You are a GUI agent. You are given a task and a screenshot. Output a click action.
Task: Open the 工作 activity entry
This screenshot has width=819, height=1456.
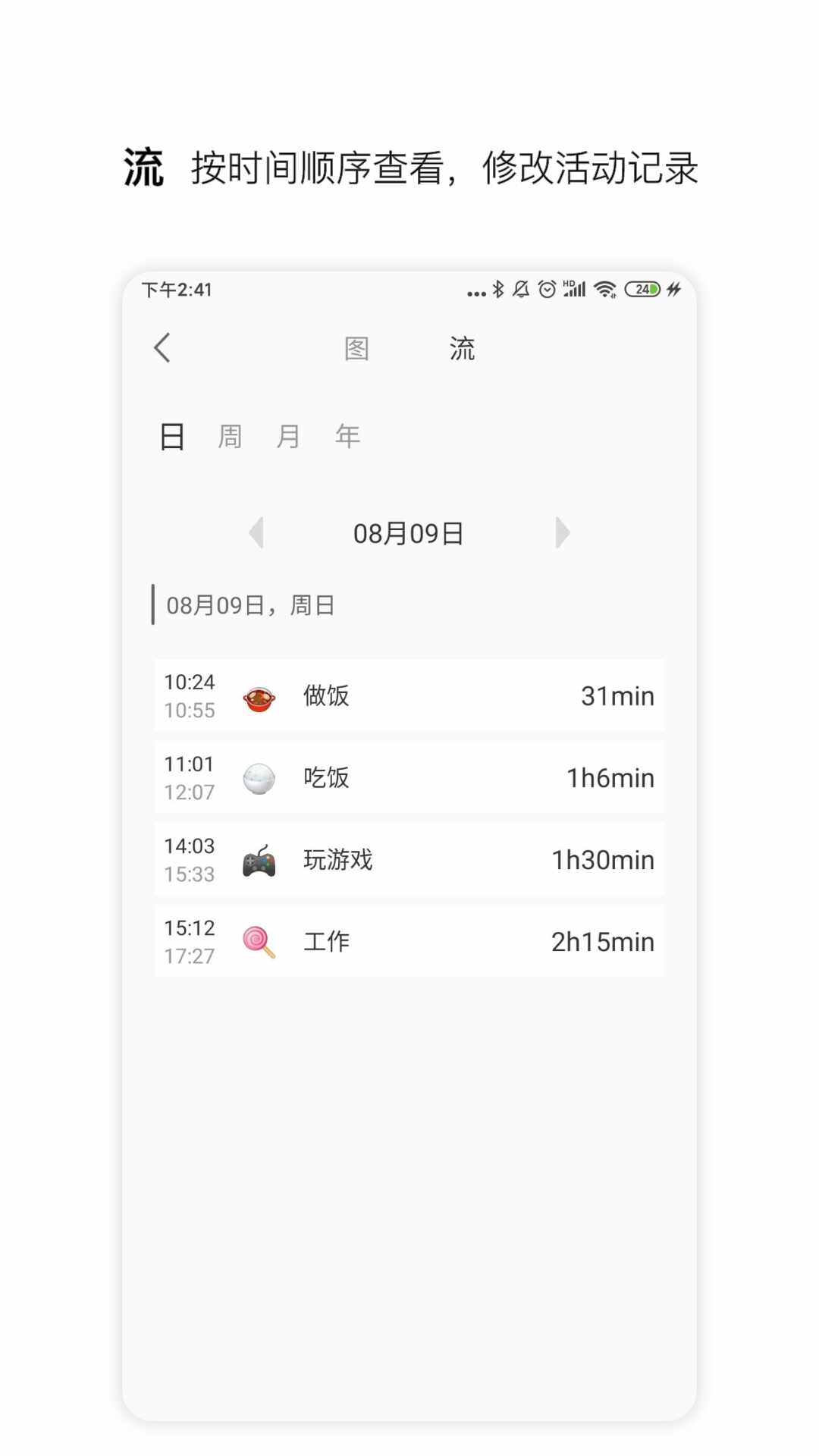[x=409, y=941]
